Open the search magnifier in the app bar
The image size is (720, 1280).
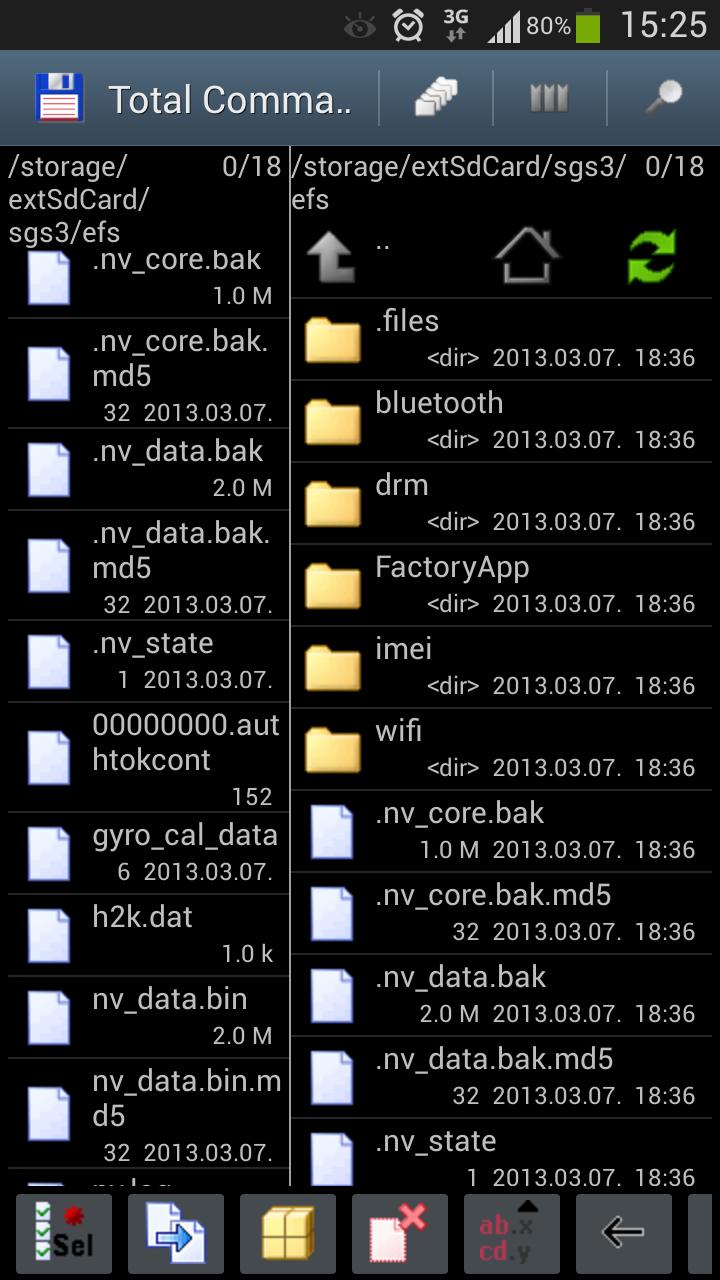tap(663, 98)
